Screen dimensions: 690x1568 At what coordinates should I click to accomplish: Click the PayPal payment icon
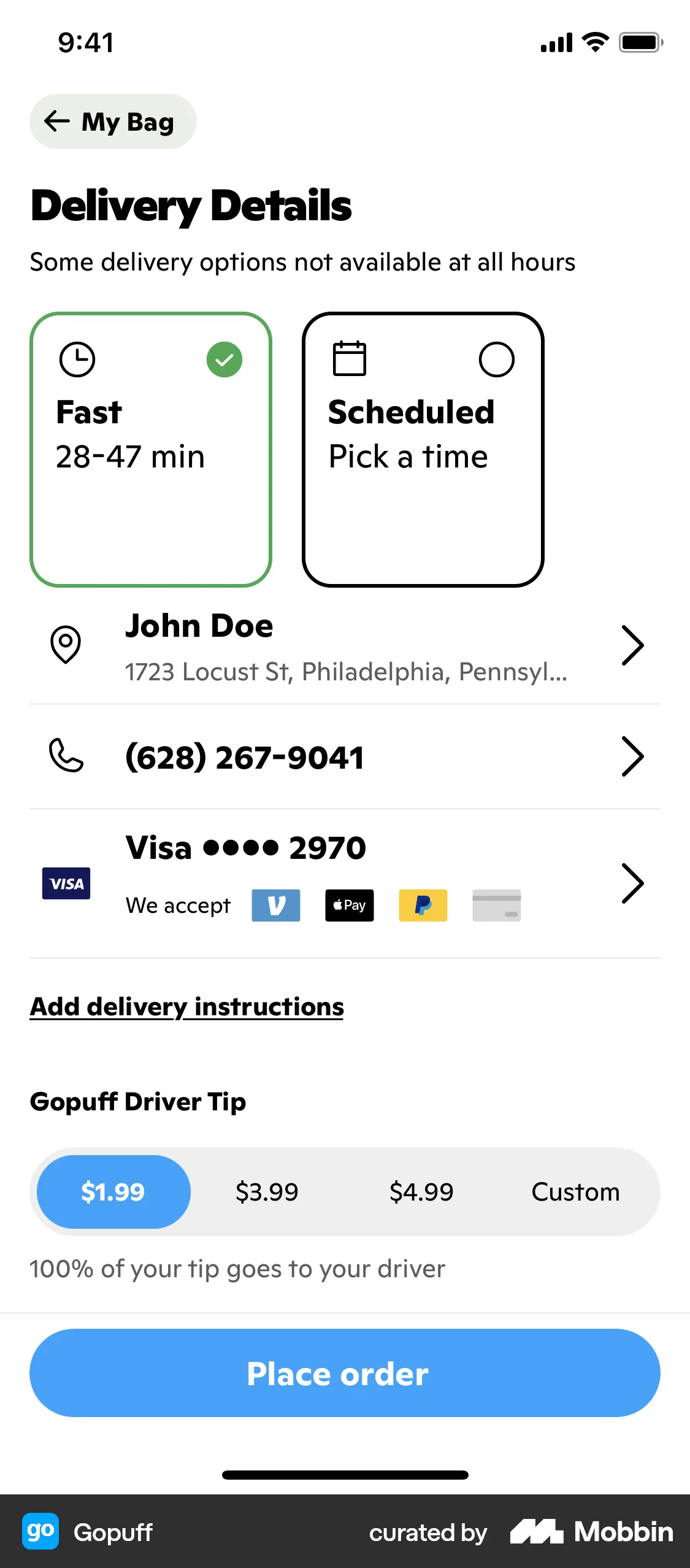pyautogui.click(x=423, y=905)
